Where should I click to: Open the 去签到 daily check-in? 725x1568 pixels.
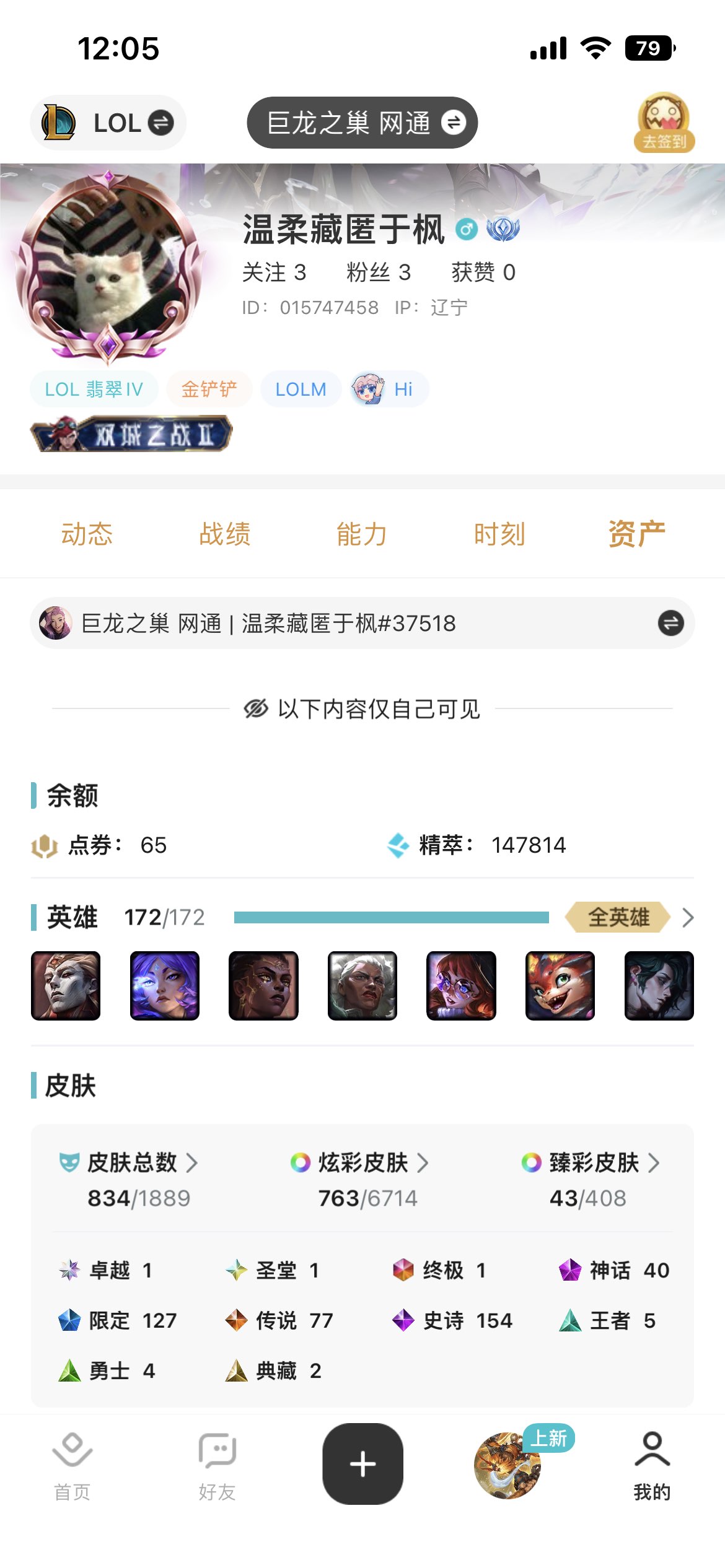664,123
